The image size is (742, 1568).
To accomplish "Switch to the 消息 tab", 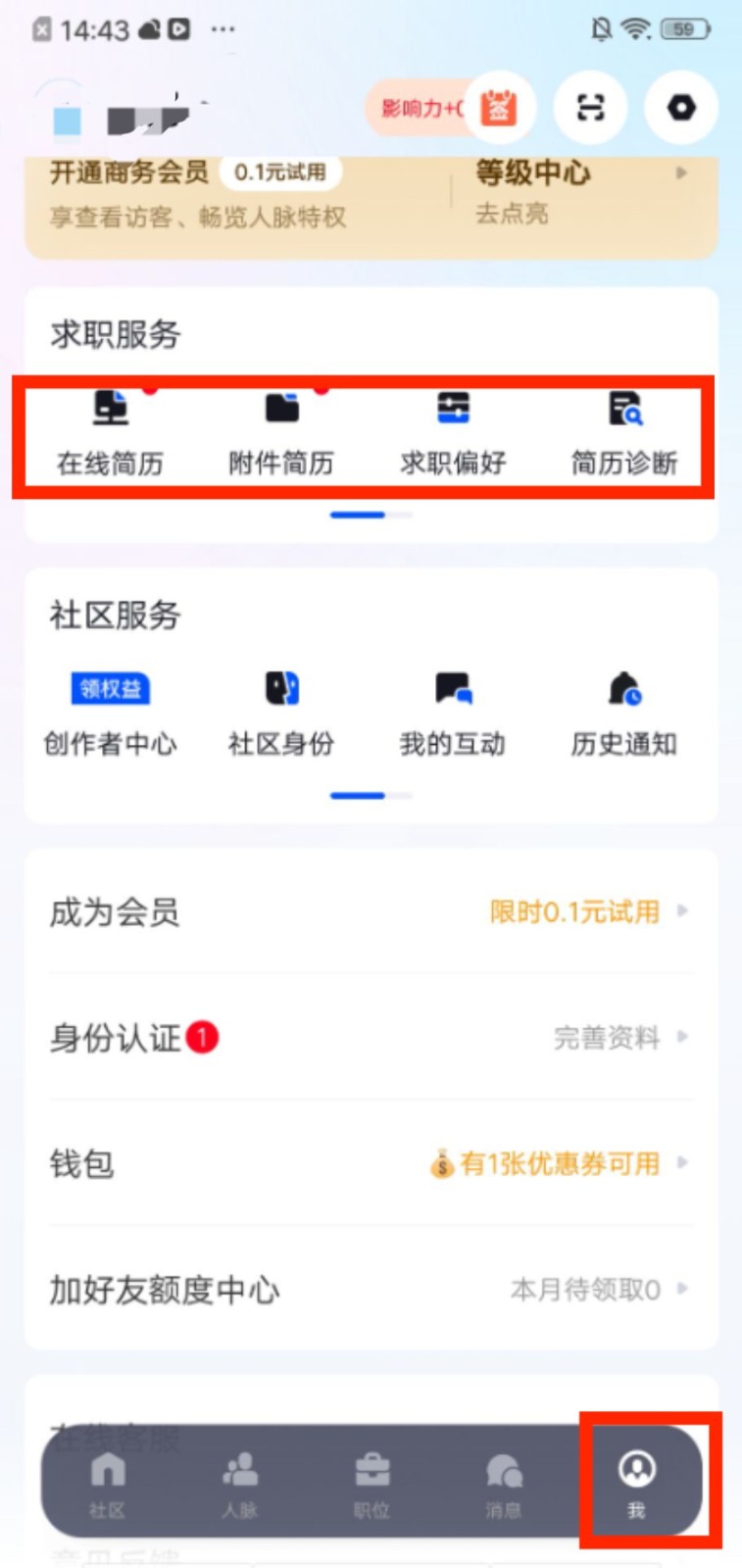I will (x=504, y=1483).
